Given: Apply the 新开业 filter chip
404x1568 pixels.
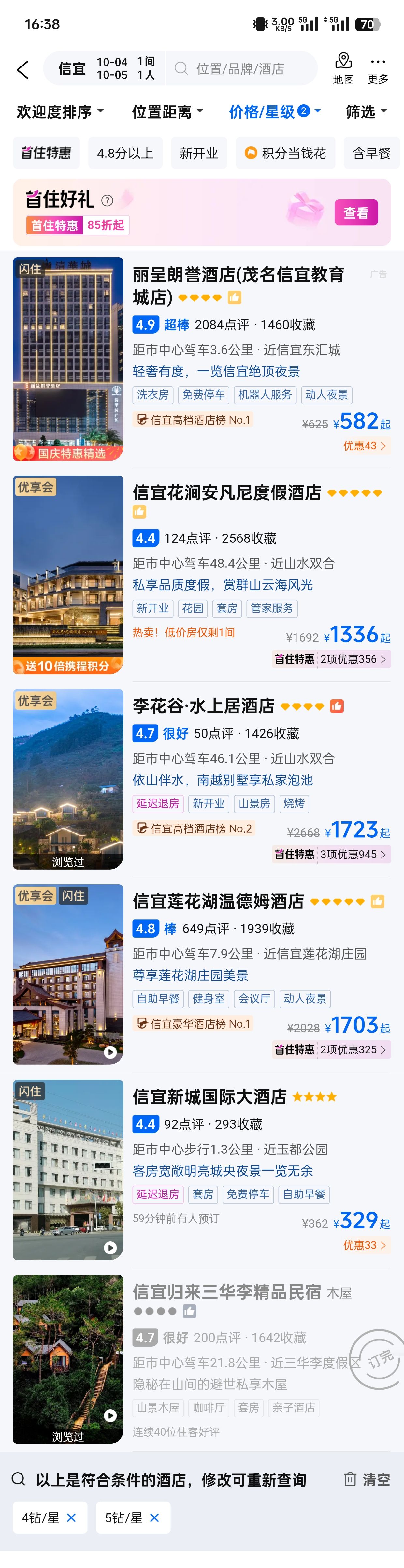Looking at the screenshot, I should tap(199, 154).
